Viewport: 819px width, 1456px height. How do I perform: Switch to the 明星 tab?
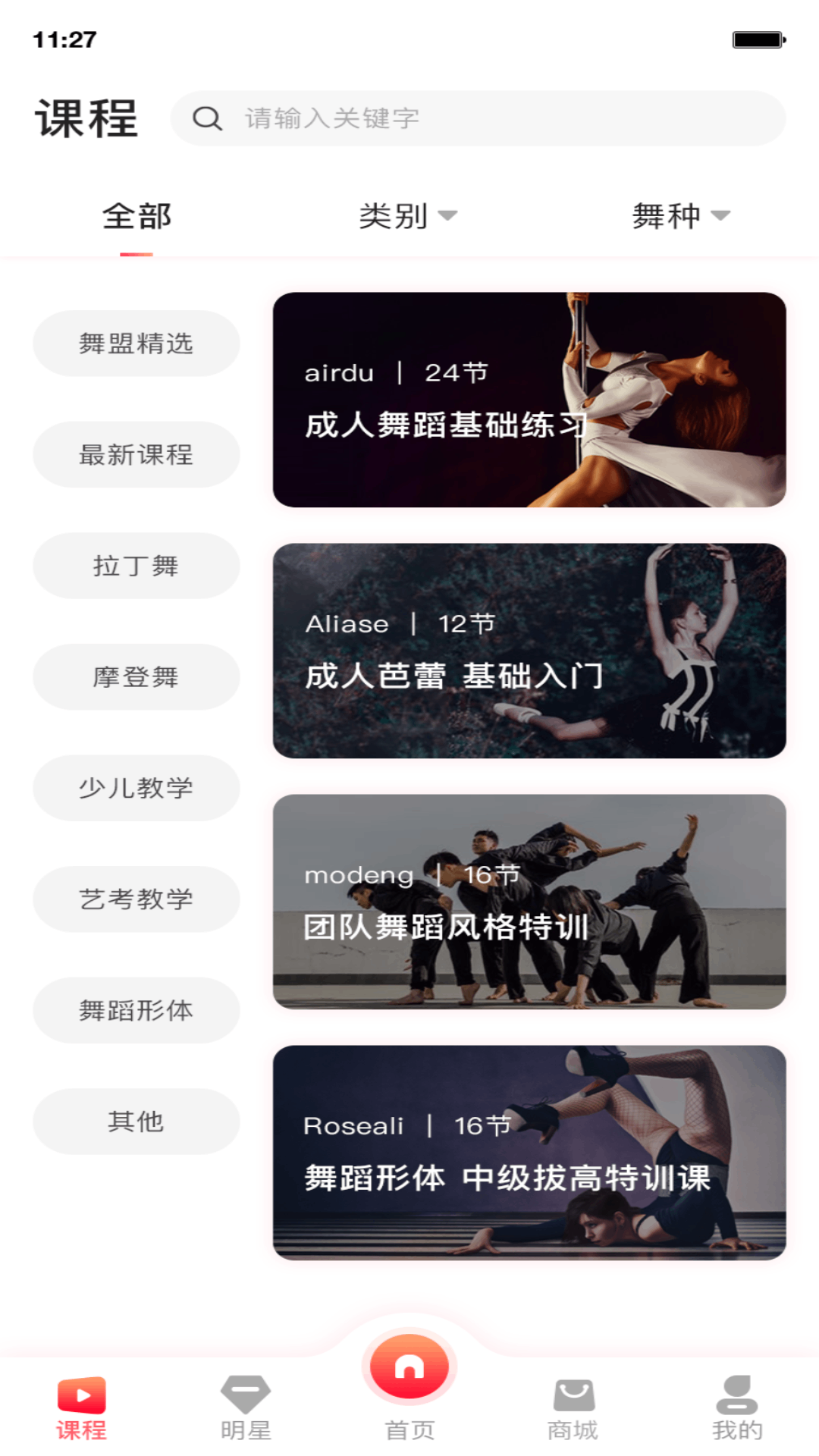click(245, 1408)
